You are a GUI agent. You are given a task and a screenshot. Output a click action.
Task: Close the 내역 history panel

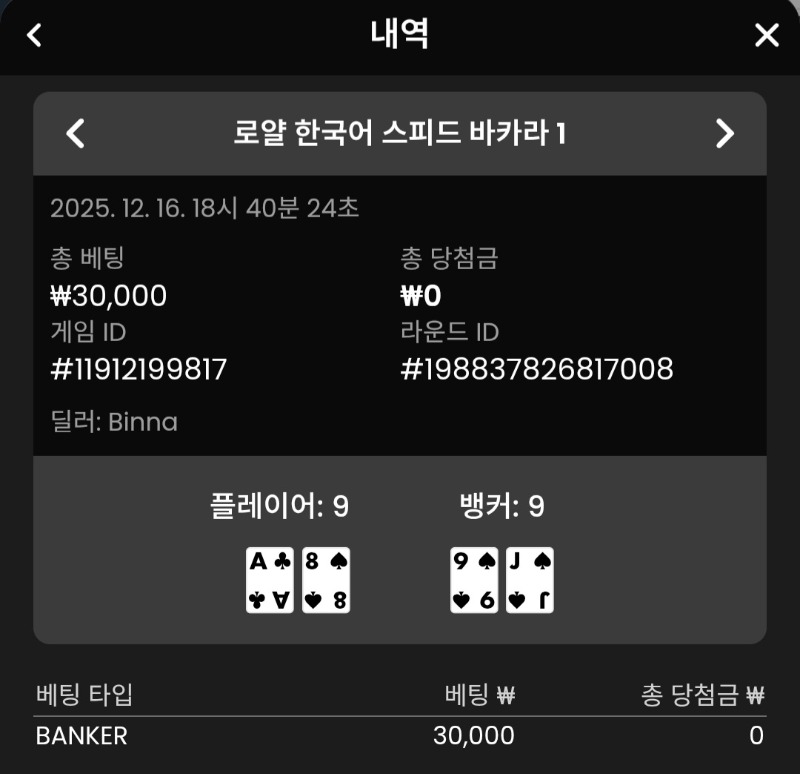pyautogui.click(x=766, y=36)
